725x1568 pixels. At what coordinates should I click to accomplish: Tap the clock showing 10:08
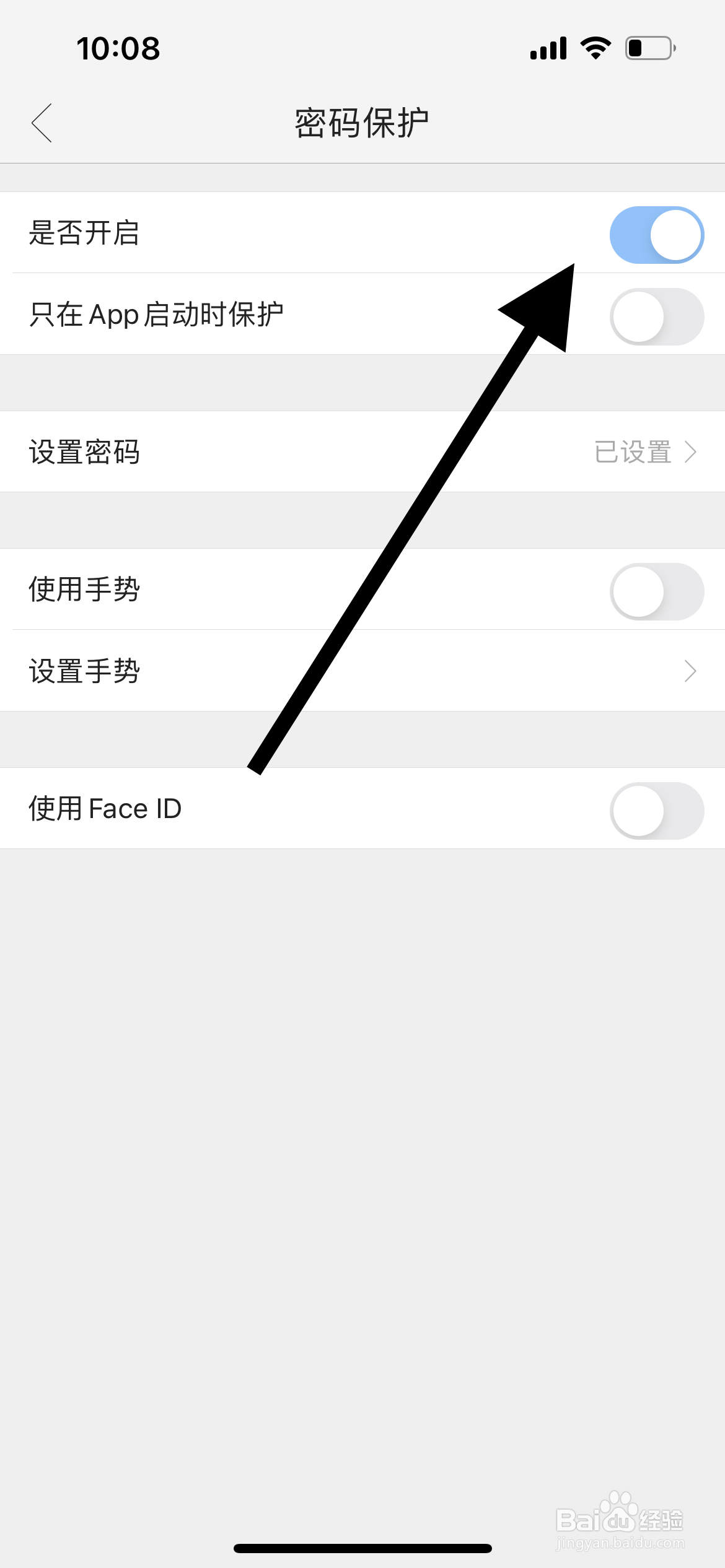118,48
